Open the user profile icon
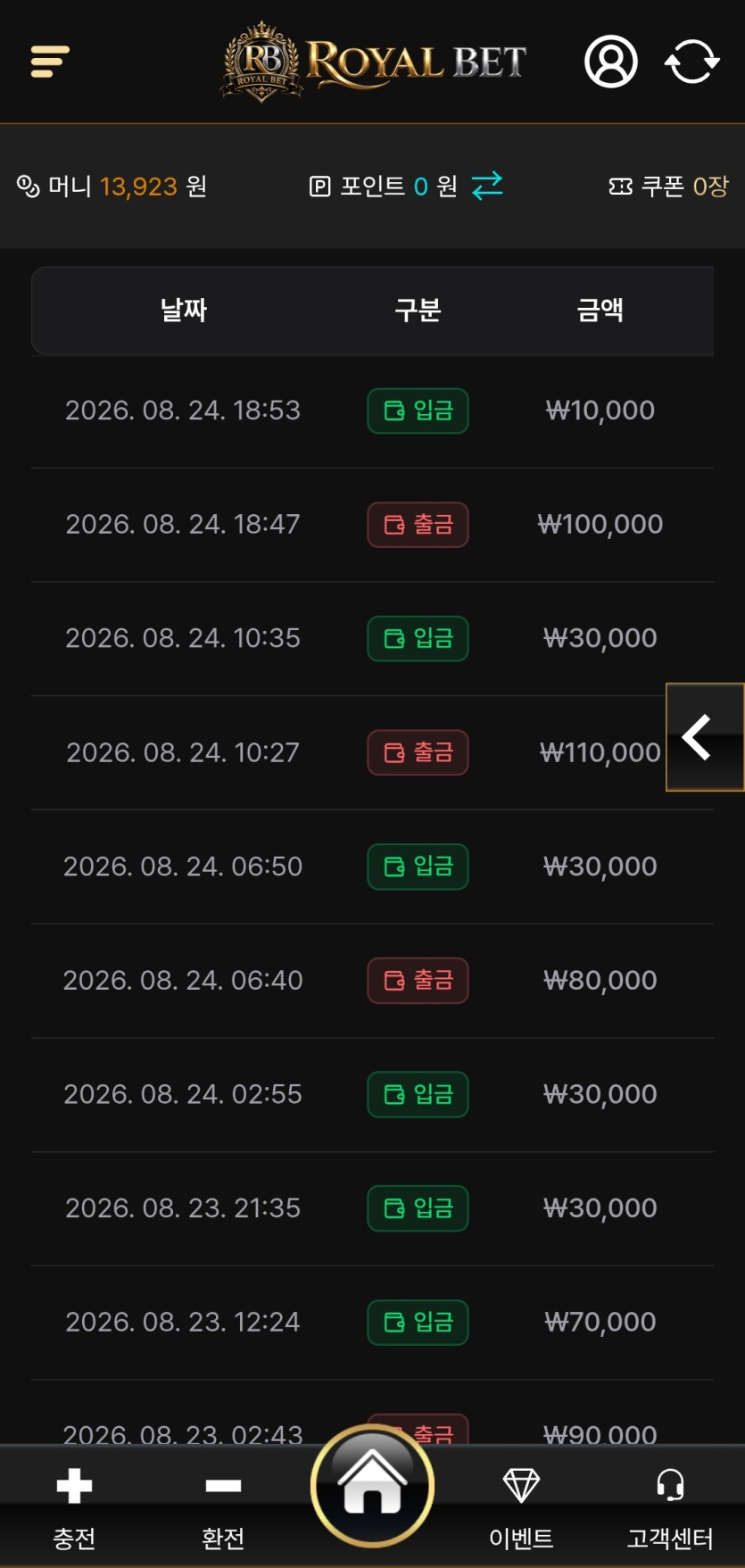The width and height of the screenshot is (745, 1568). (x=611, y=62)
